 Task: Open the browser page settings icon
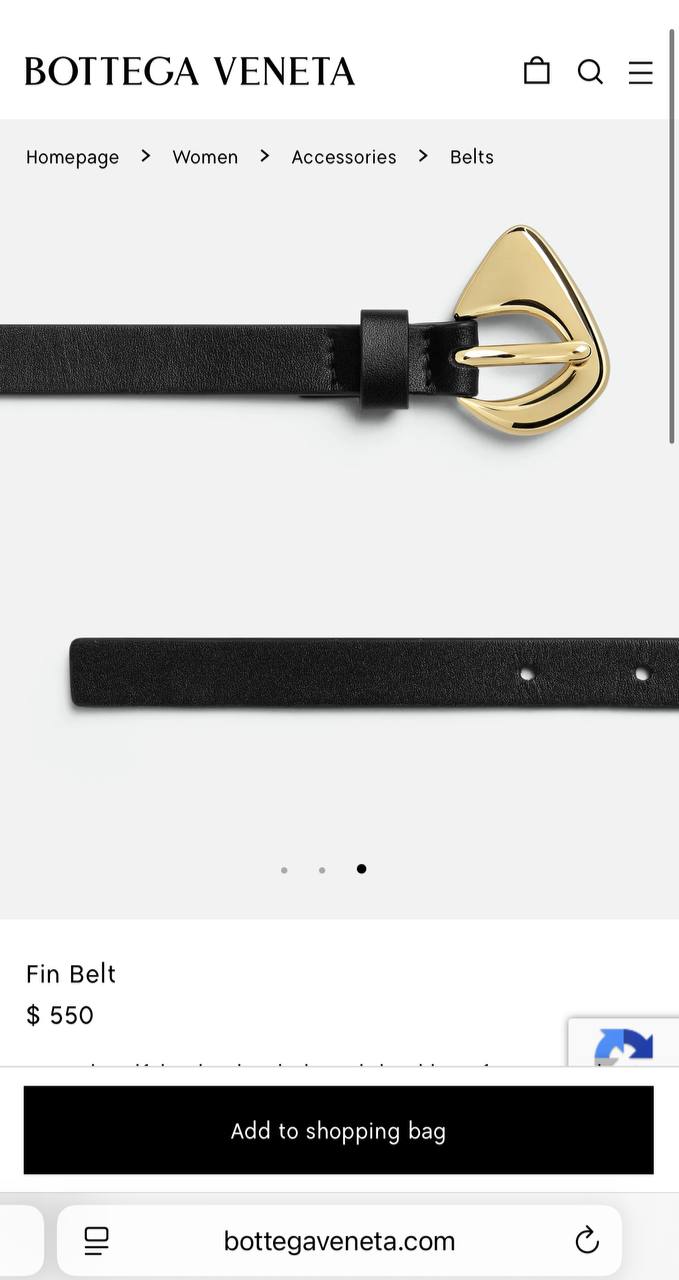coord(96,1241)
